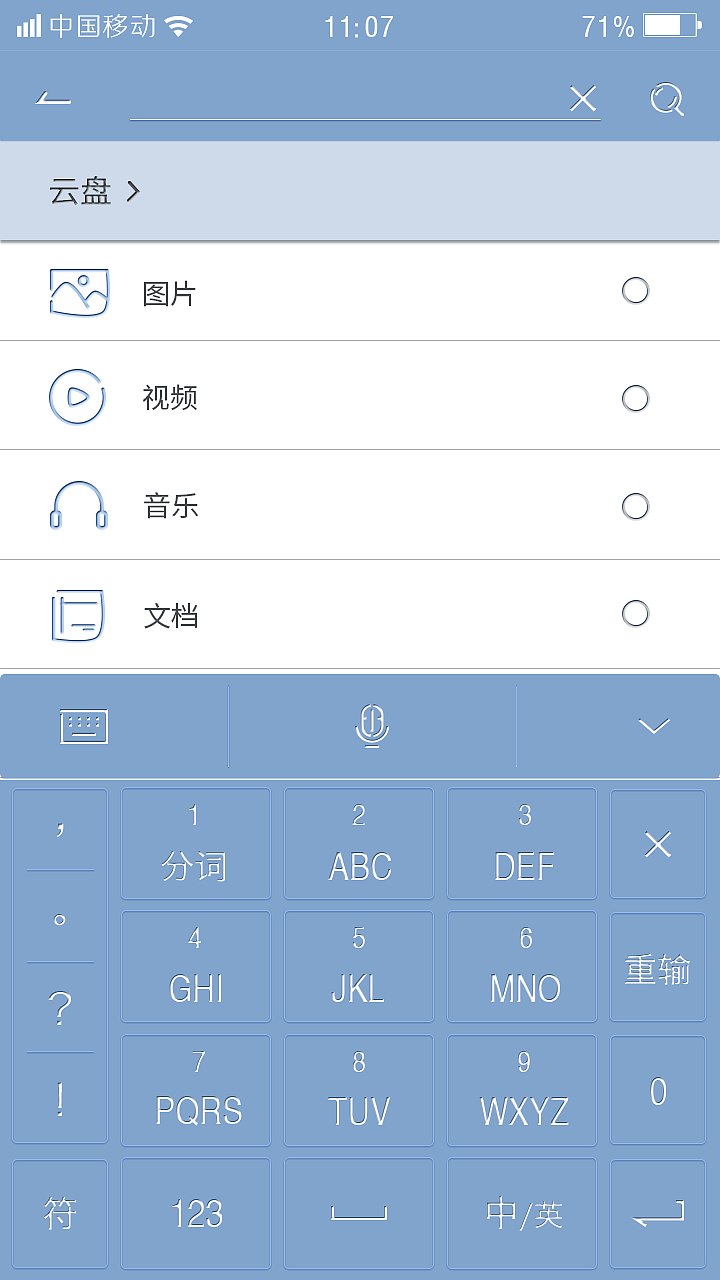The image size is (720, 1280).
Task: Select the 视频 (Video) category icon
Action: pos(77,397)
